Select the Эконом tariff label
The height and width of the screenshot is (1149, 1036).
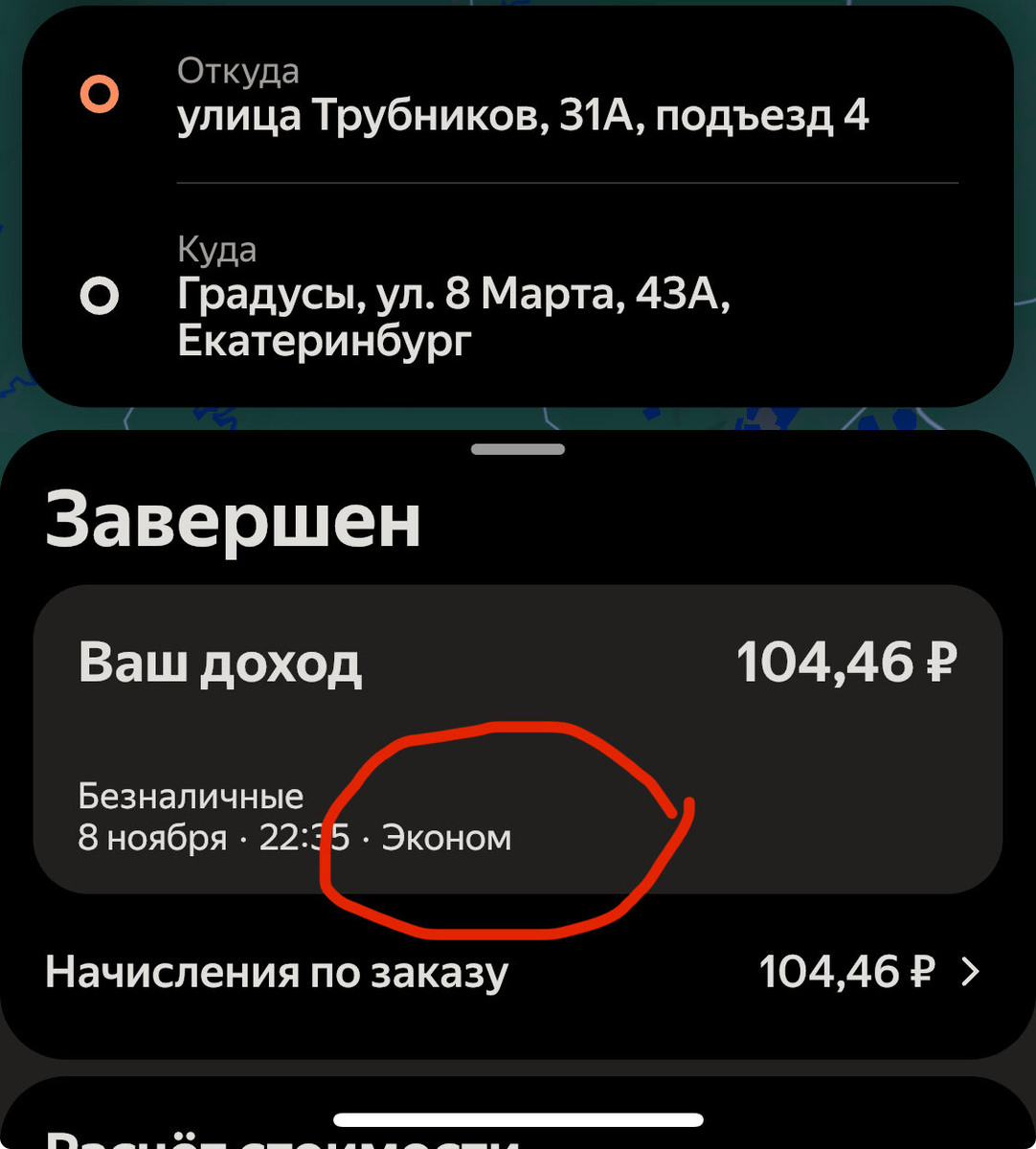446,837
